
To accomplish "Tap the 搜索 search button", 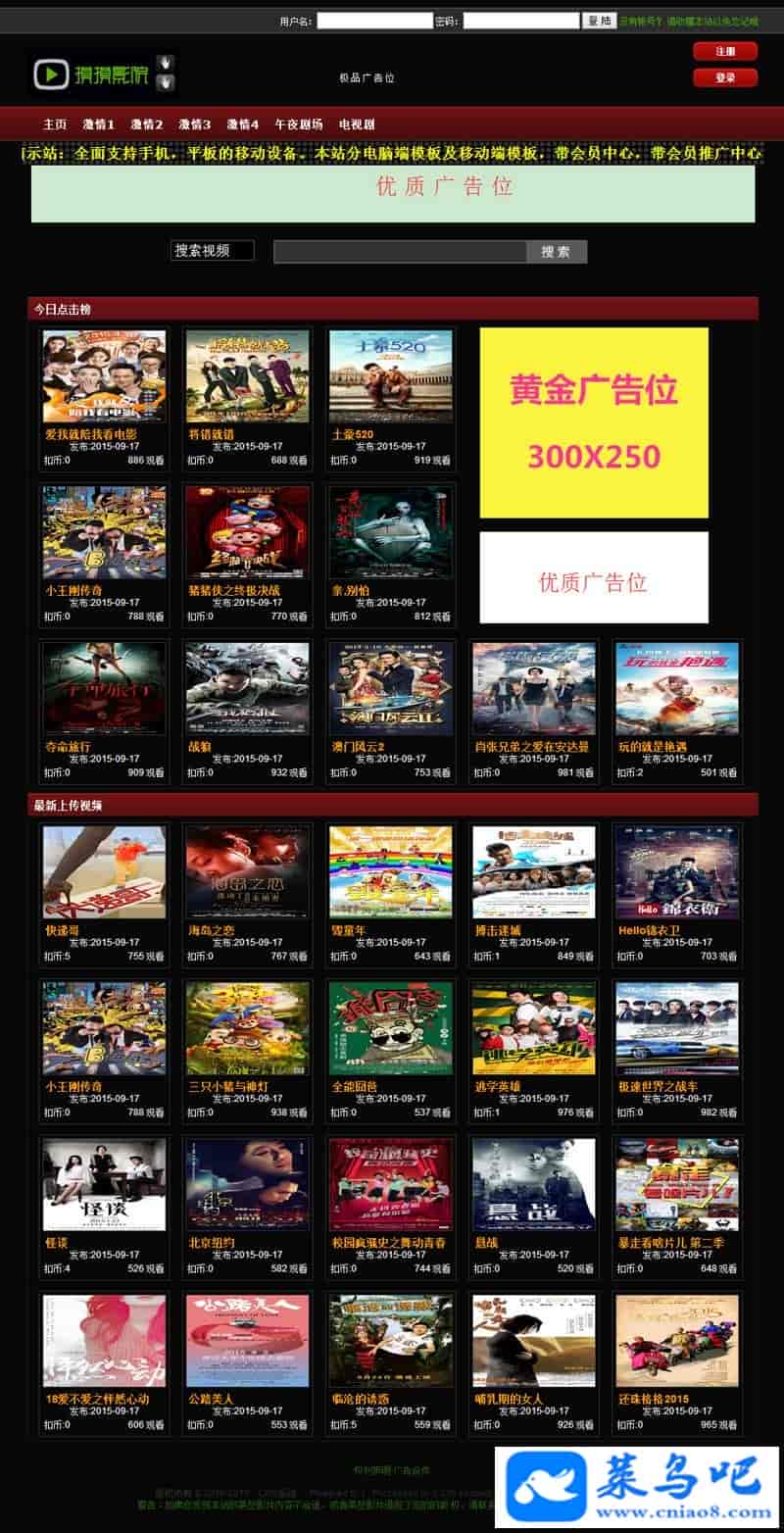I will pos(557,252).
